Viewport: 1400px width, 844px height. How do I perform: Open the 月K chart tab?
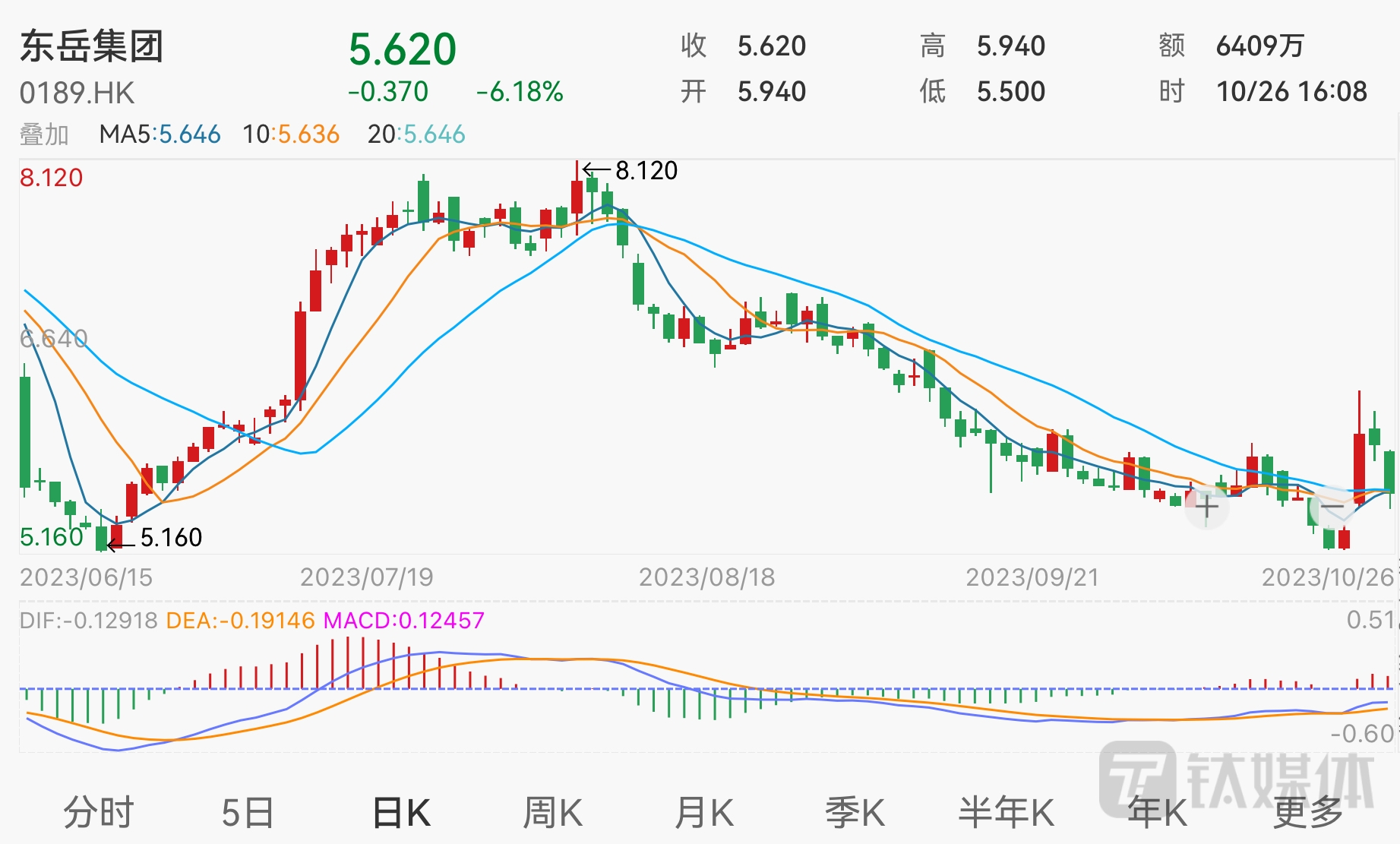(x=703, y=812)
